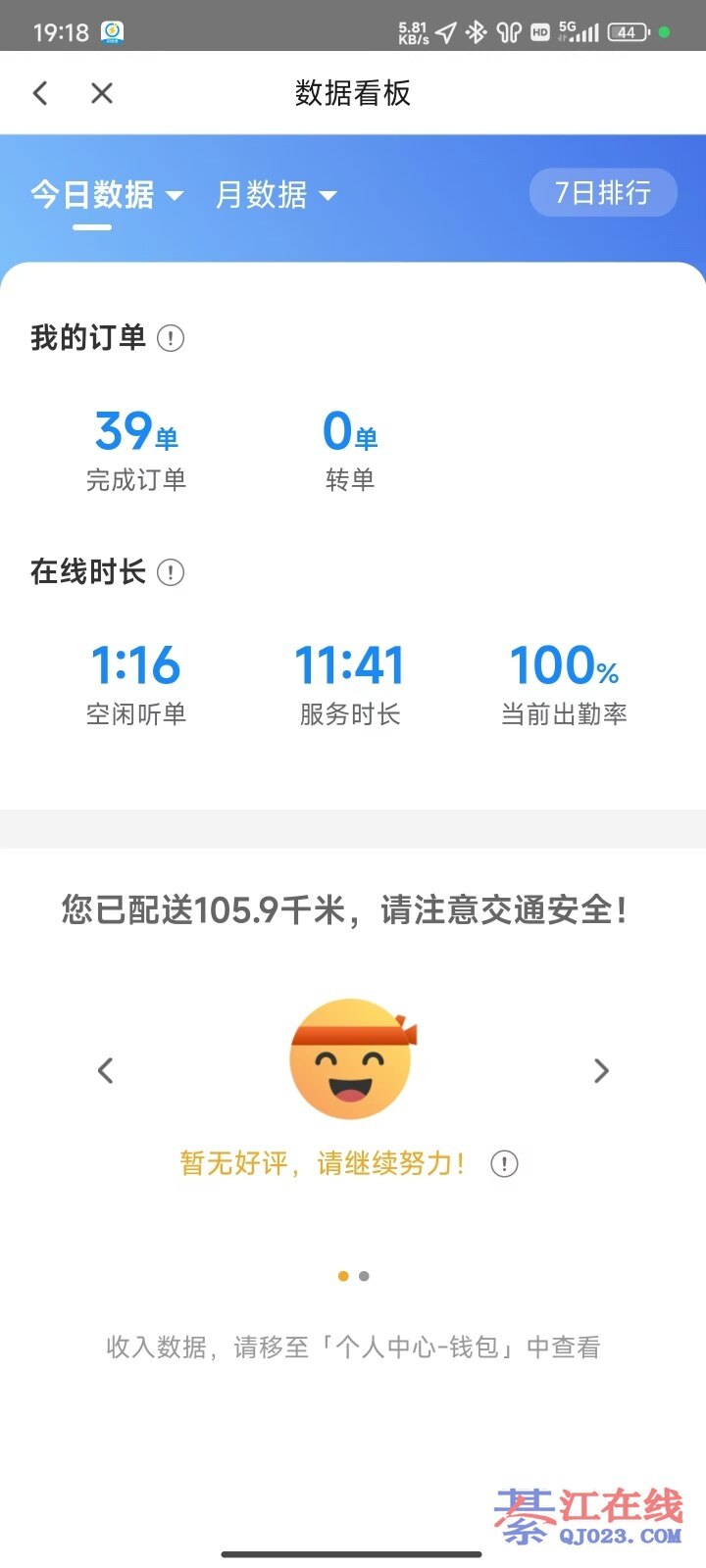Go back using the arrow icon
The image size is (706, 1568).
[x=40, y=93]
